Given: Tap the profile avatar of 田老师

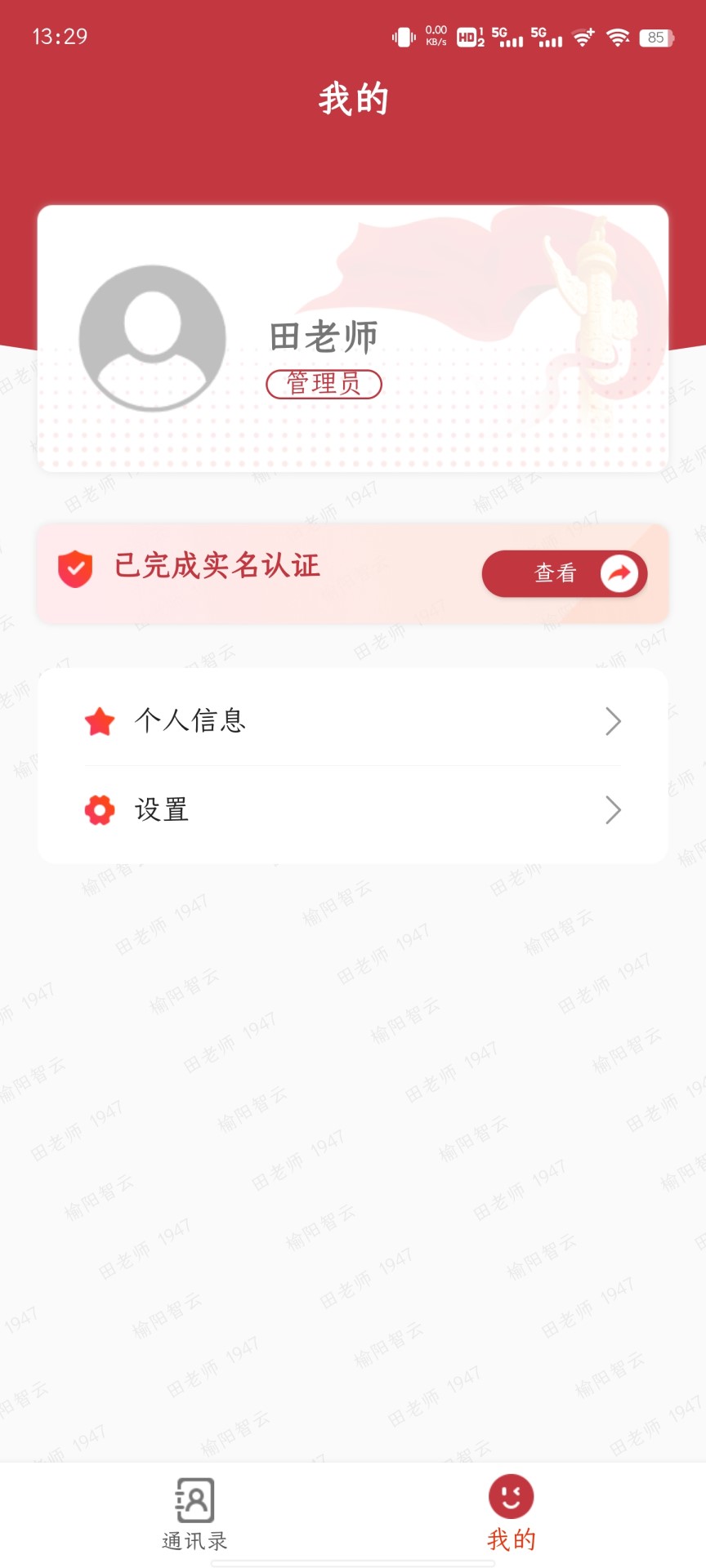Looking at the screenshot, I should (153, 337).
